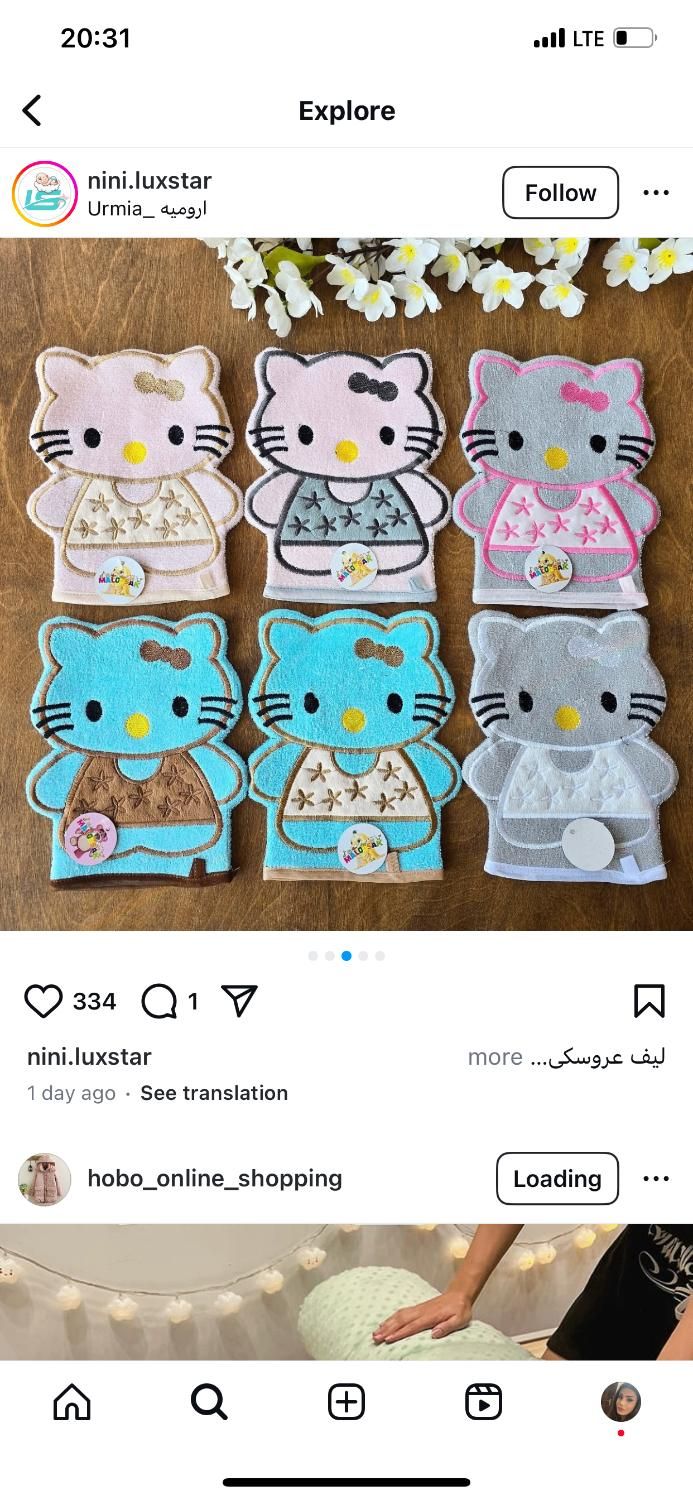See translation of the caption
Viewport: 693px width, 1500px height.
[214, 1093]
